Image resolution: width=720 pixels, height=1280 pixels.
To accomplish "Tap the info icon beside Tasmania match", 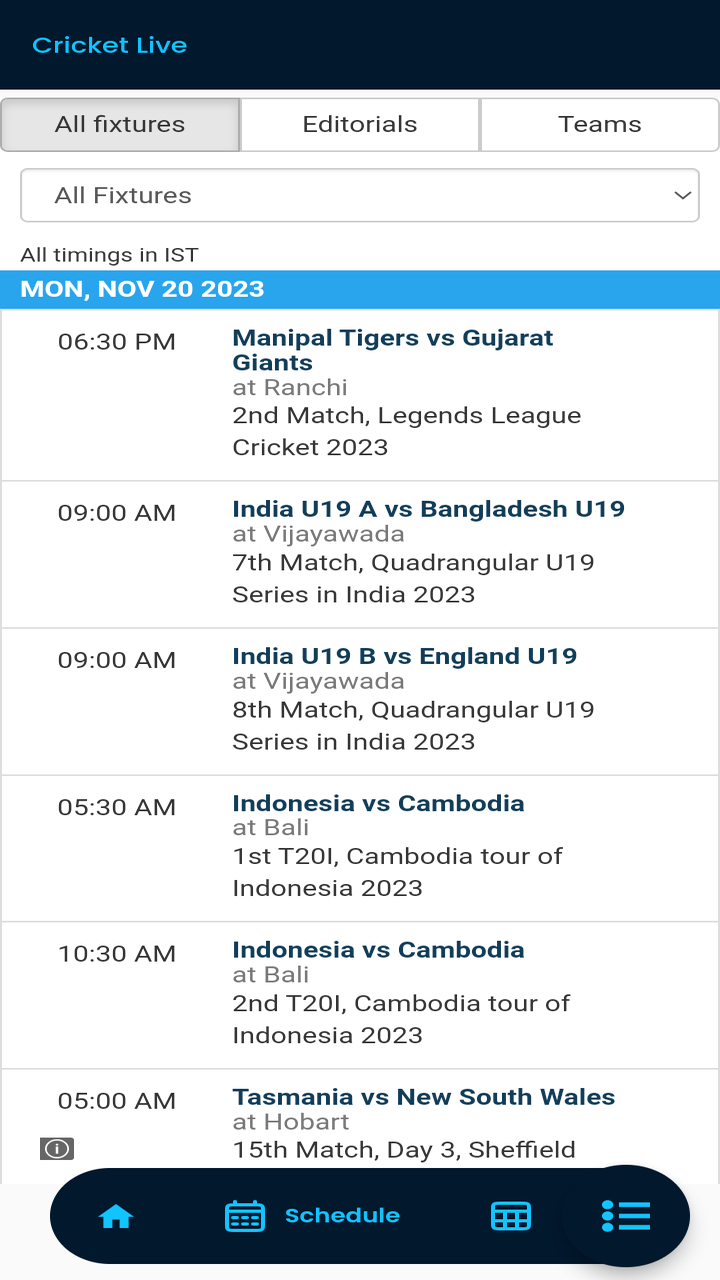I will pos(56,1148).
